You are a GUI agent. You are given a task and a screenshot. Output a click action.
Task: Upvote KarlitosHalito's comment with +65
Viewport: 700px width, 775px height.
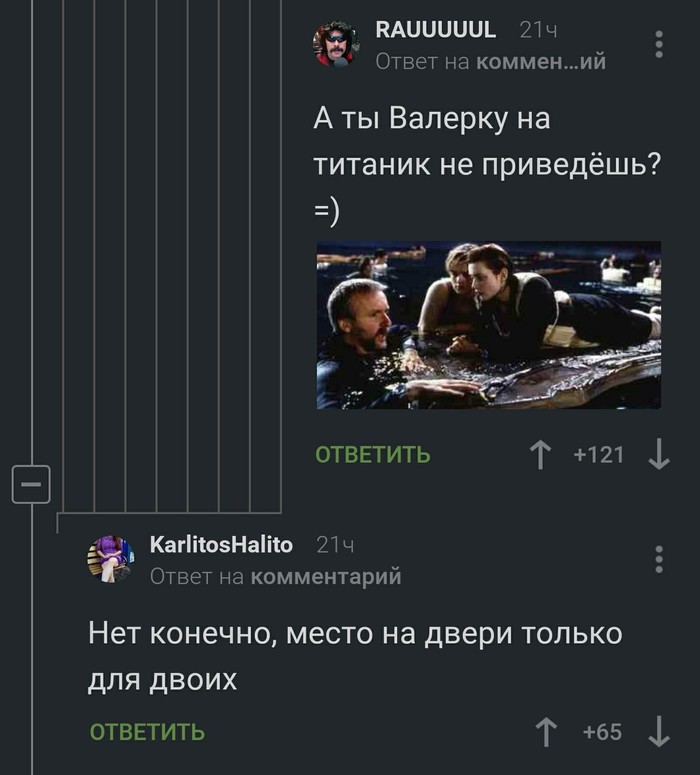point(546,733)
